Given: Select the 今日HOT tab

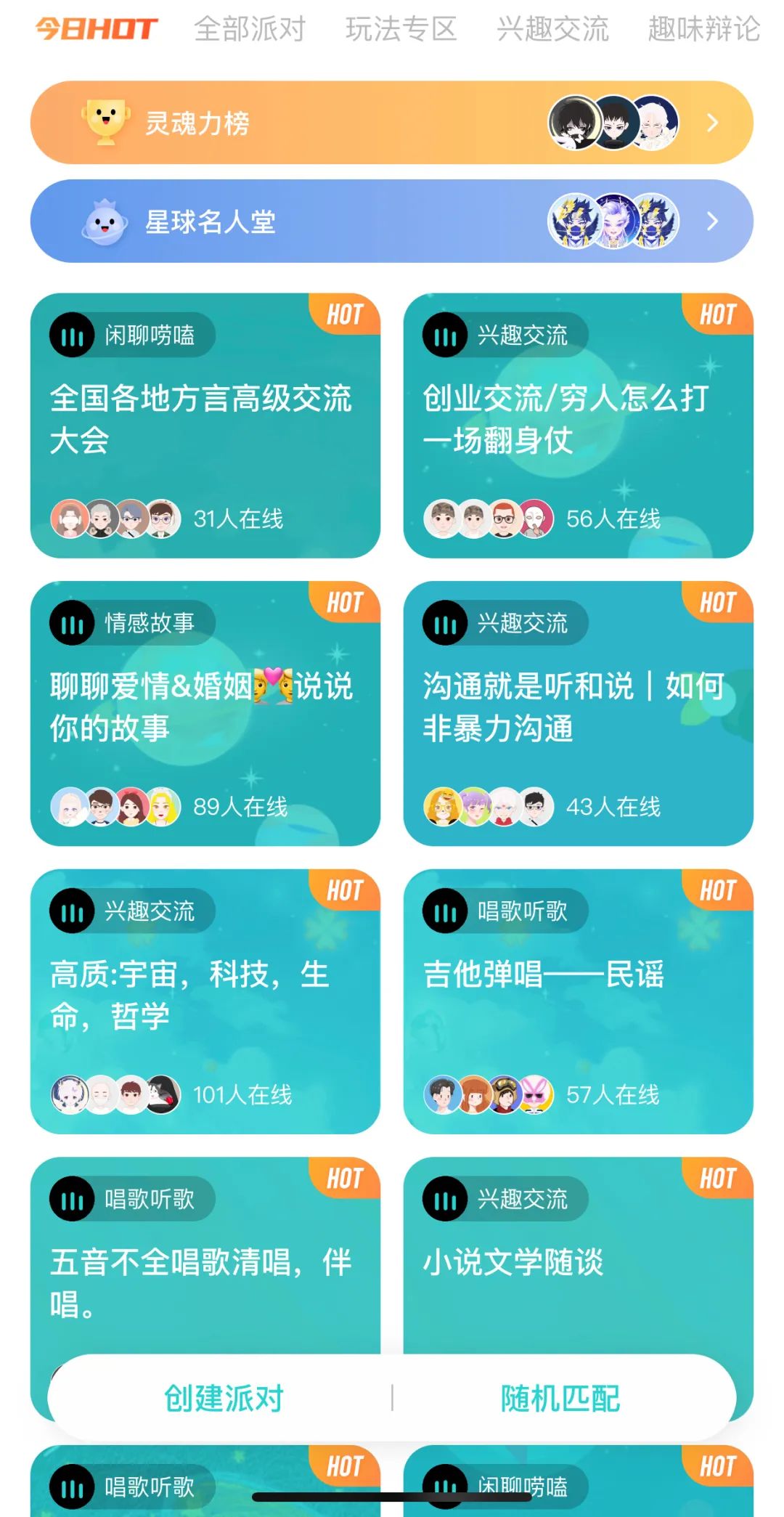Looking at the screenshot, I should point(97,29).
